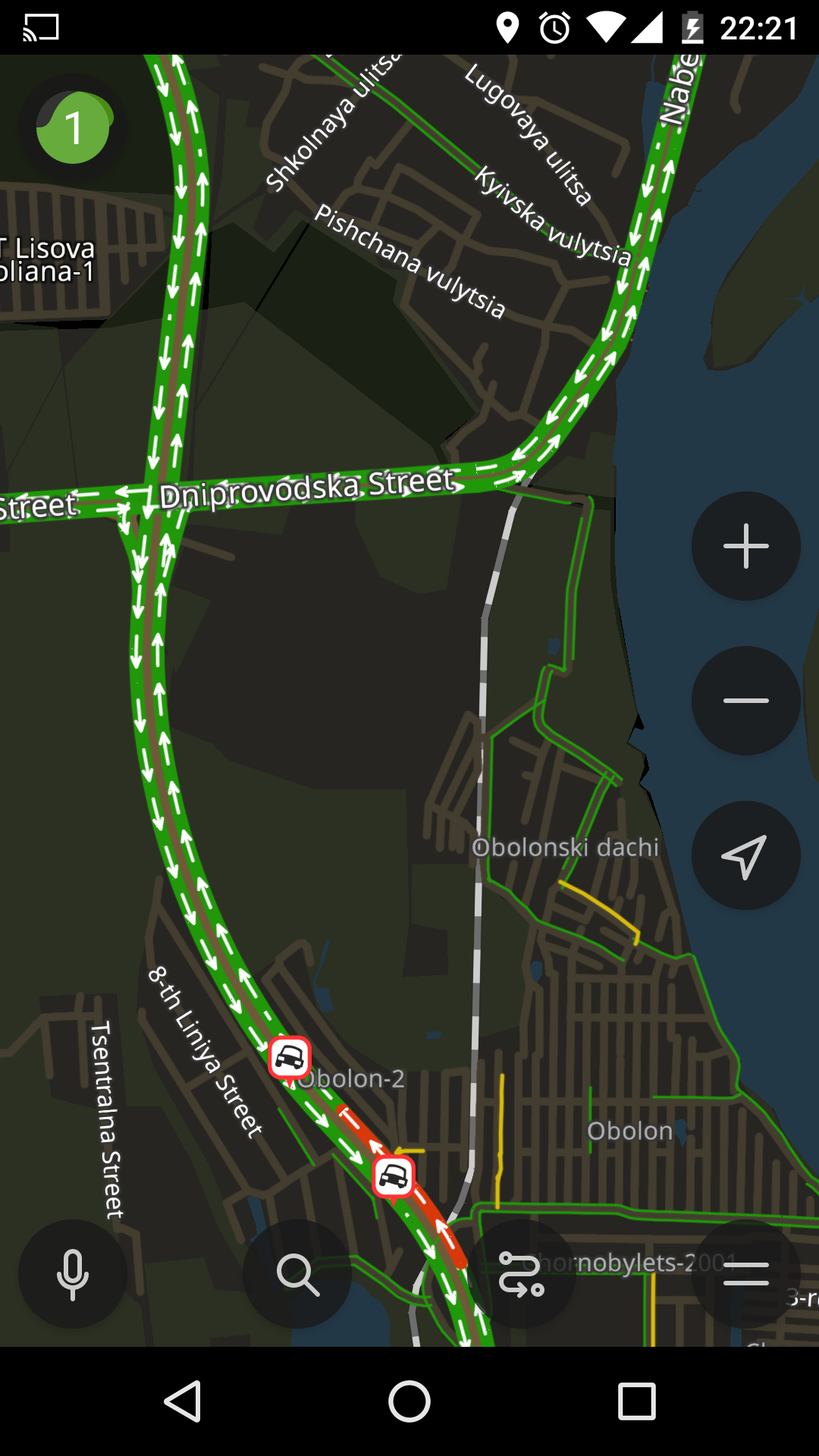This screenshot has height=1456, width=819.
Task: Open the hamburger menu
Action: [x=745, y=1274]
